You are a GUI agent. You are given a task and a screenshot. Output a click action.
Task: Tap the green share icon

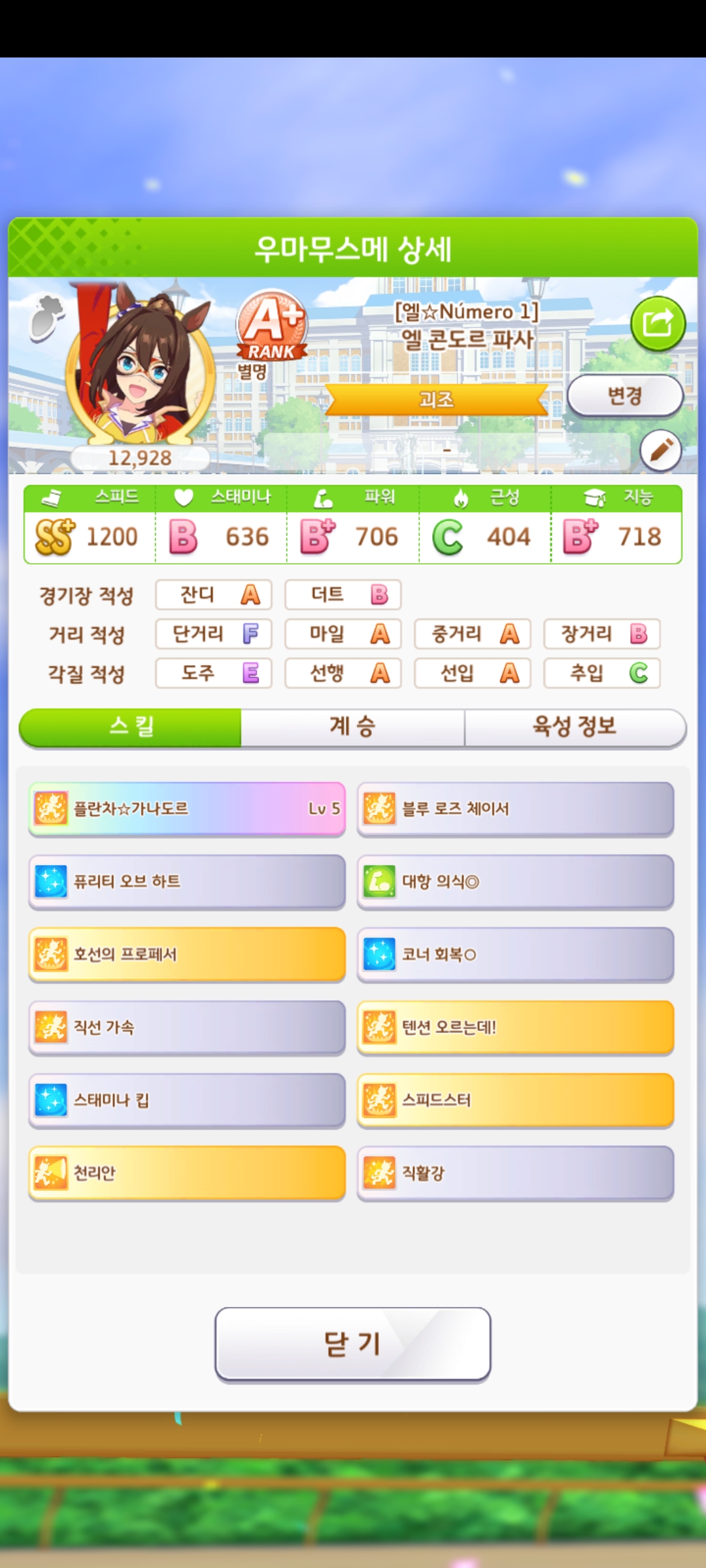click(658, 323)
